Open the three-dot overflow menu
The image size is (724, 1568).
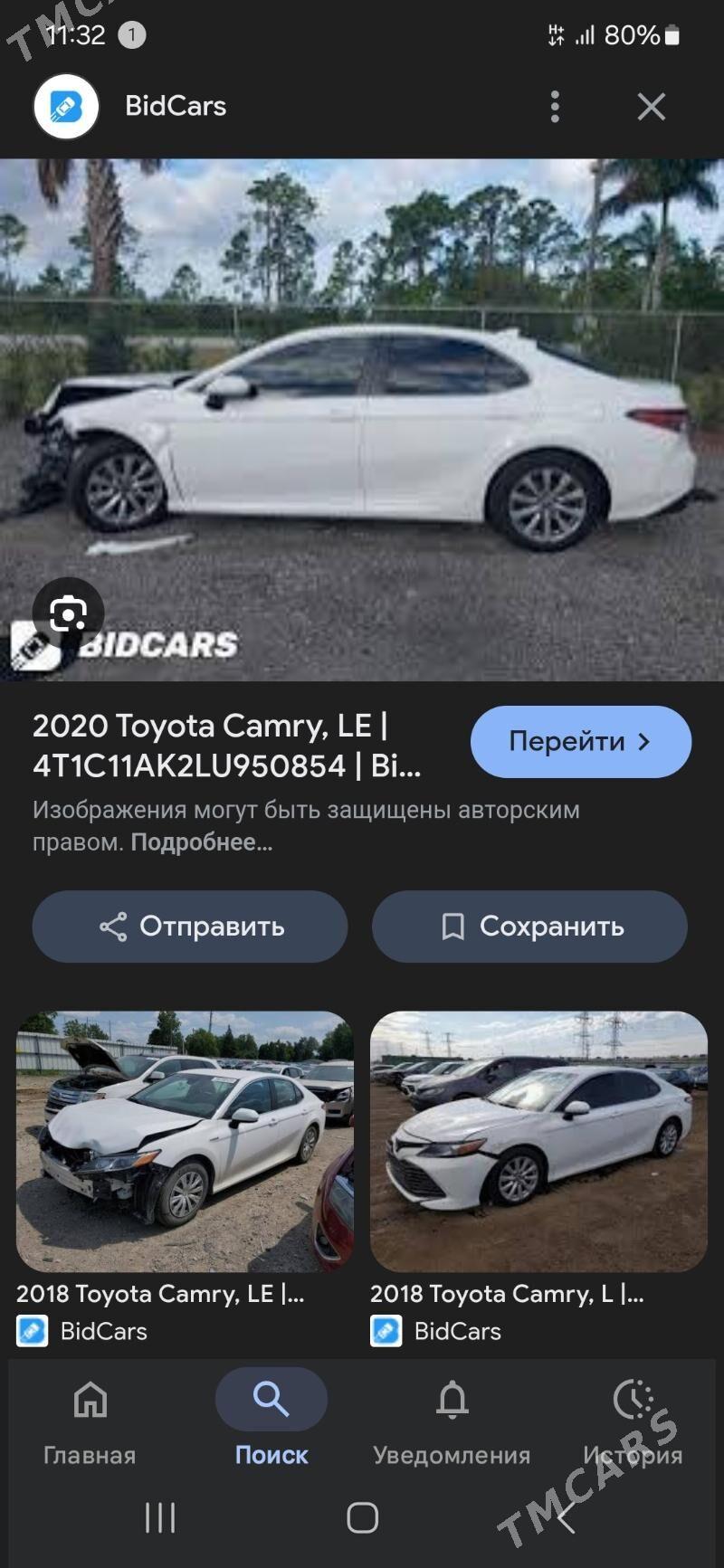[x=555, y=107]
